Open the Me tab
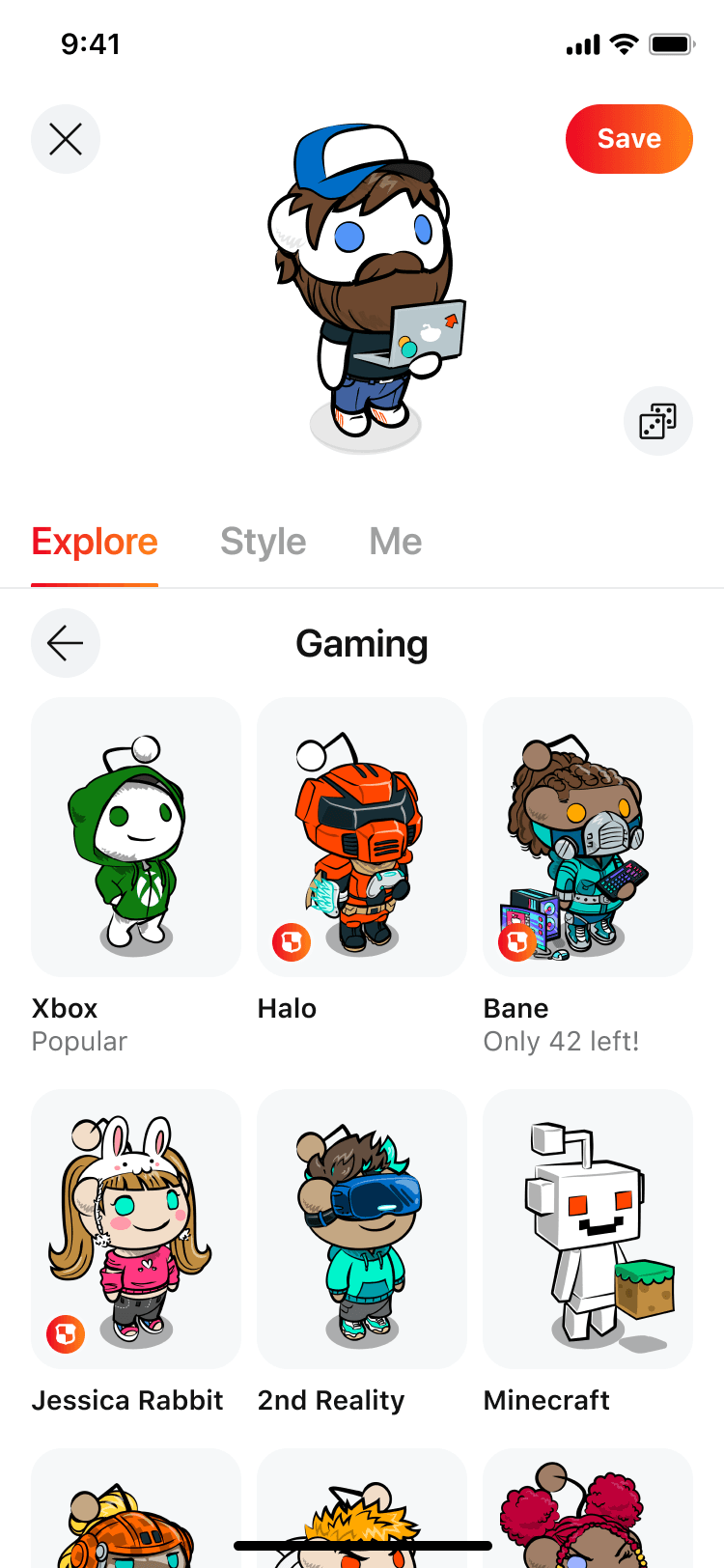This screenshot has height=1568, width=724. (x=395, y=542)
